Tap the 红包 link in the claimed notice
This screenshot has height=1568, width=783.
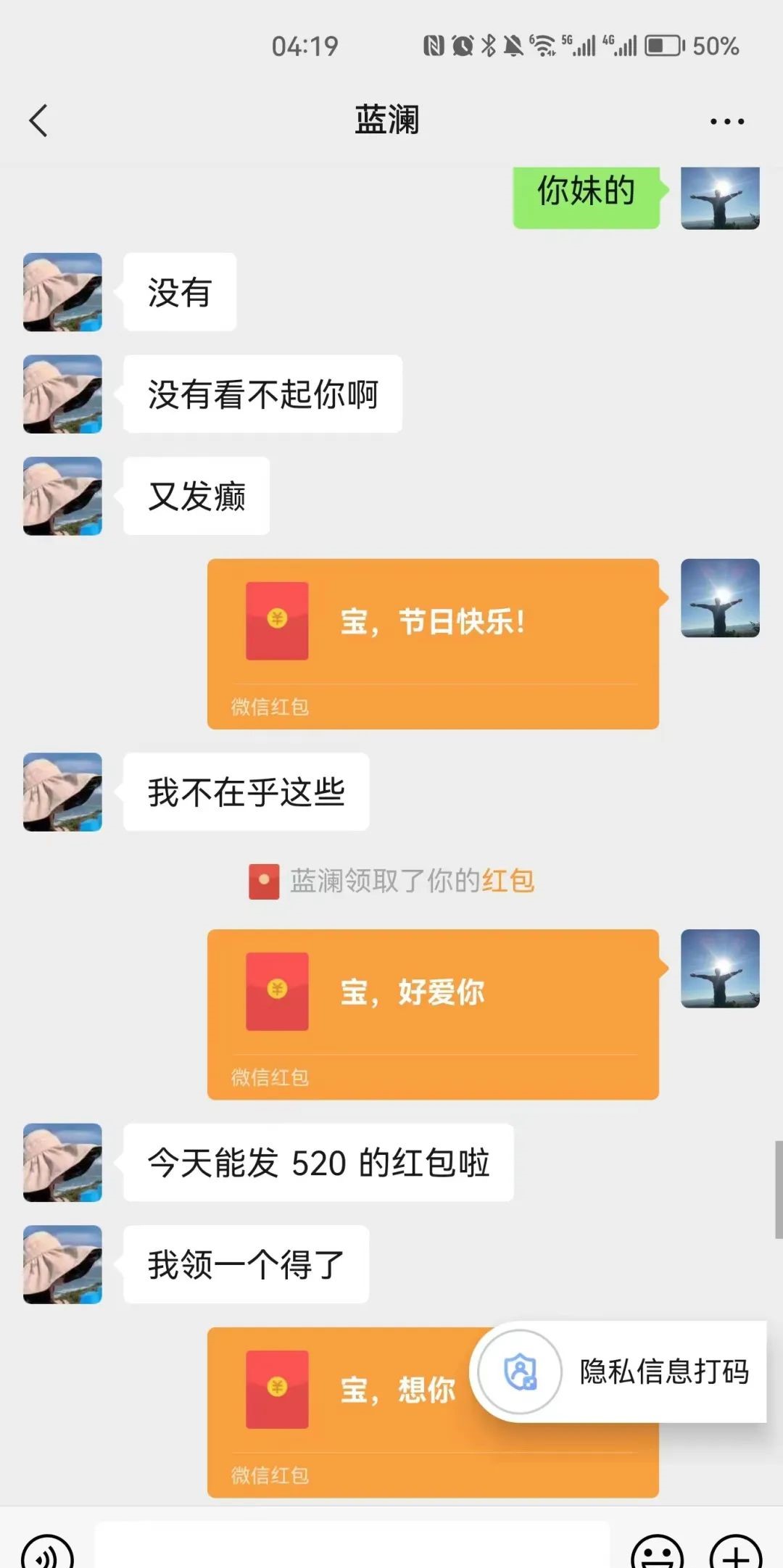pos(508,881)
